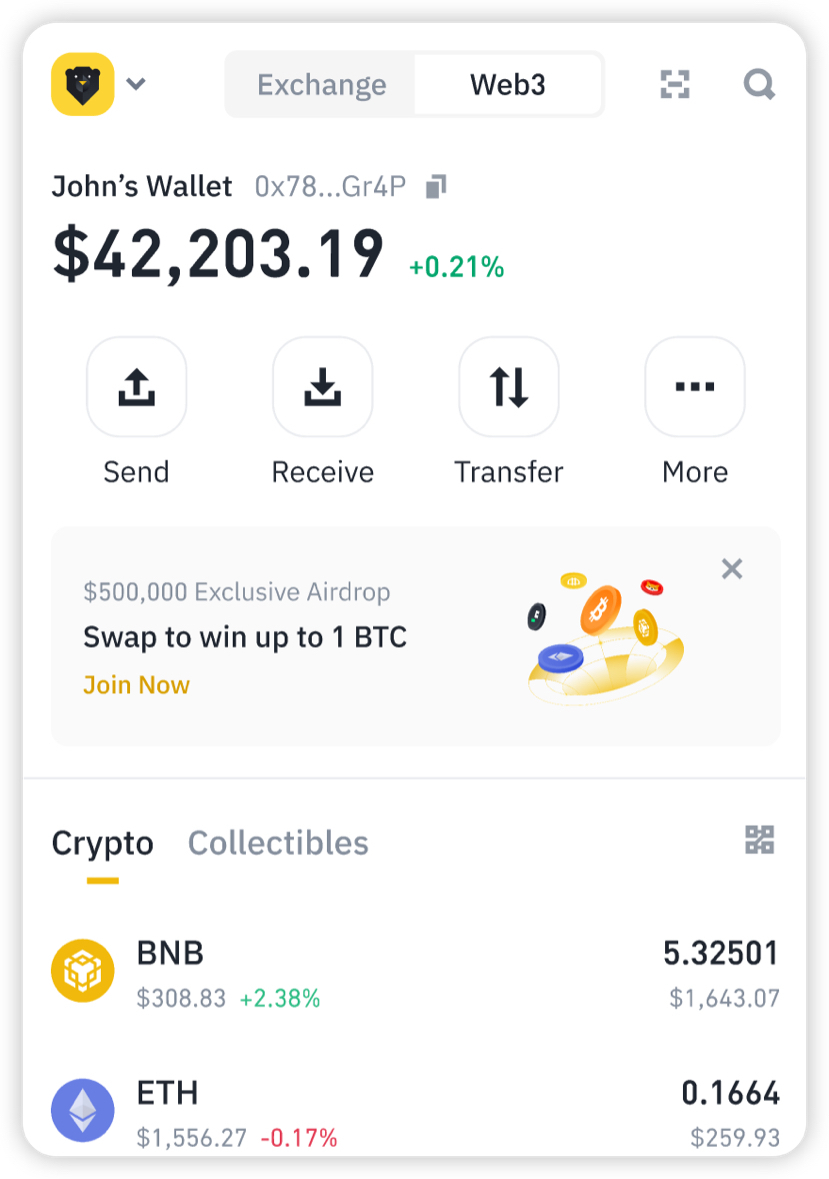Open the search magnifier

[x=759, y=85]
